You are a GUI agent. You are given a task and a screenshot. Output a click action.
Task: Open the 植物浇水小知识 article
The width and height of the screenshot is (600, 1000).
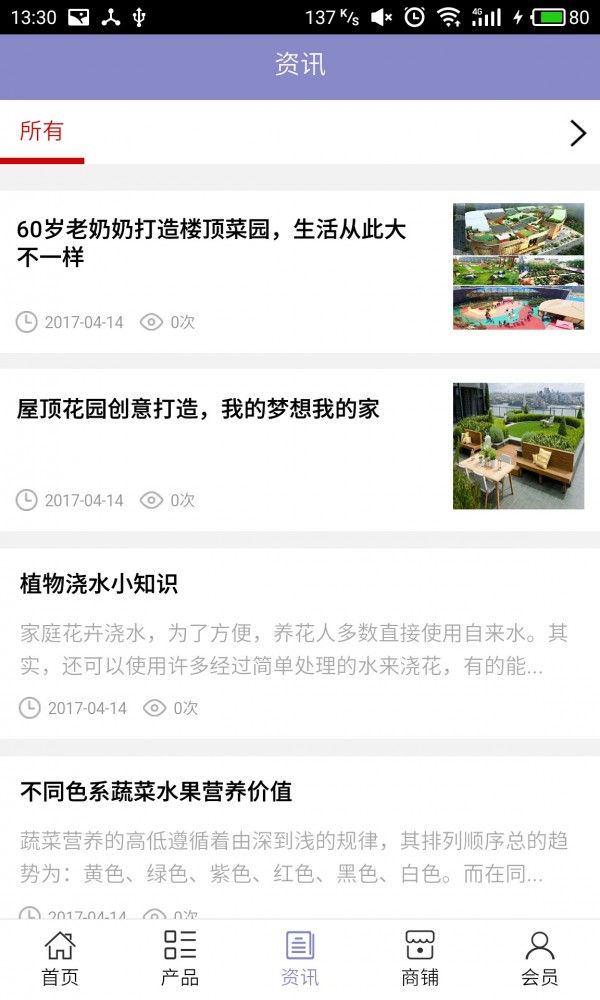coord(99,584)
